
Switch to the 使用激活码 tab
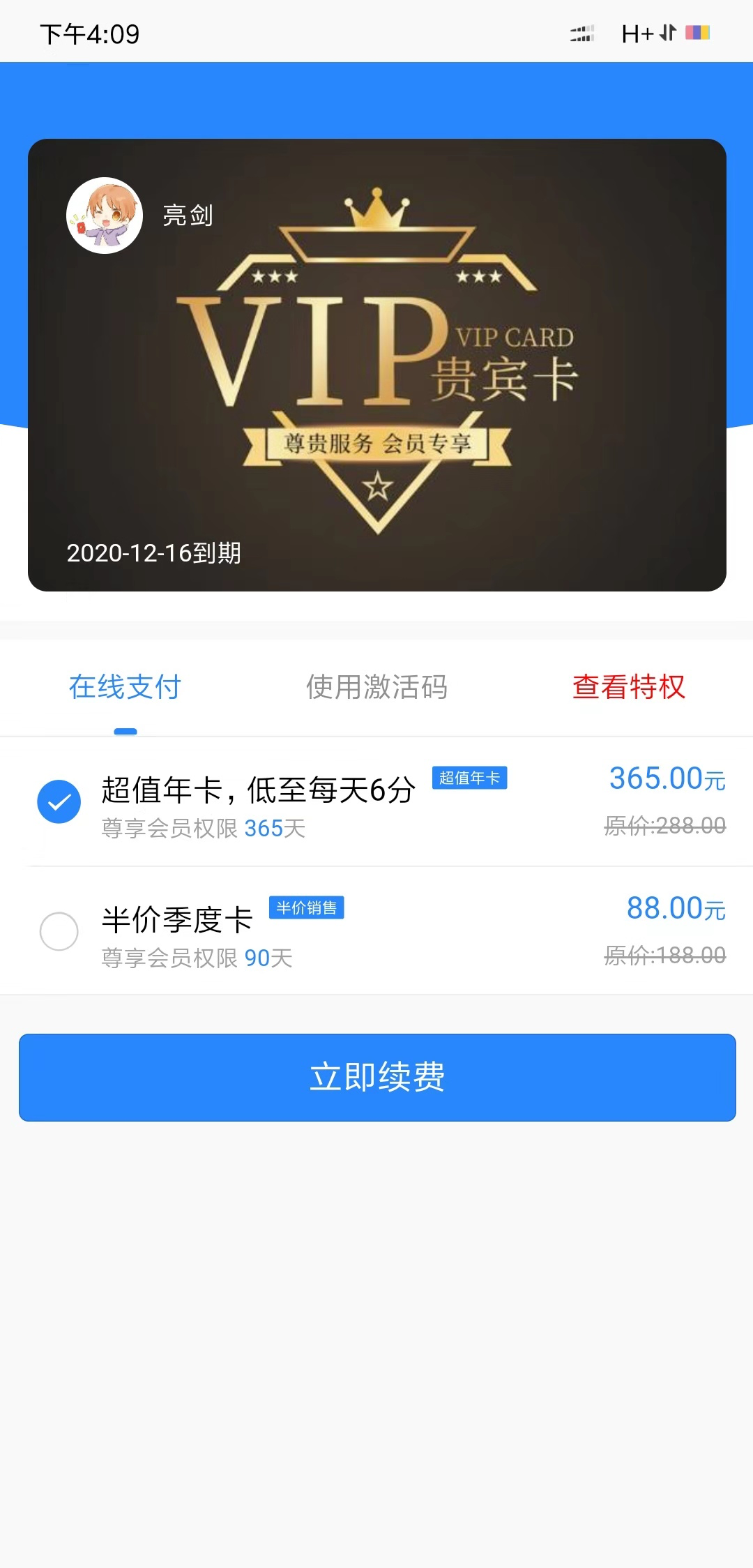click(x=376, y=687)
